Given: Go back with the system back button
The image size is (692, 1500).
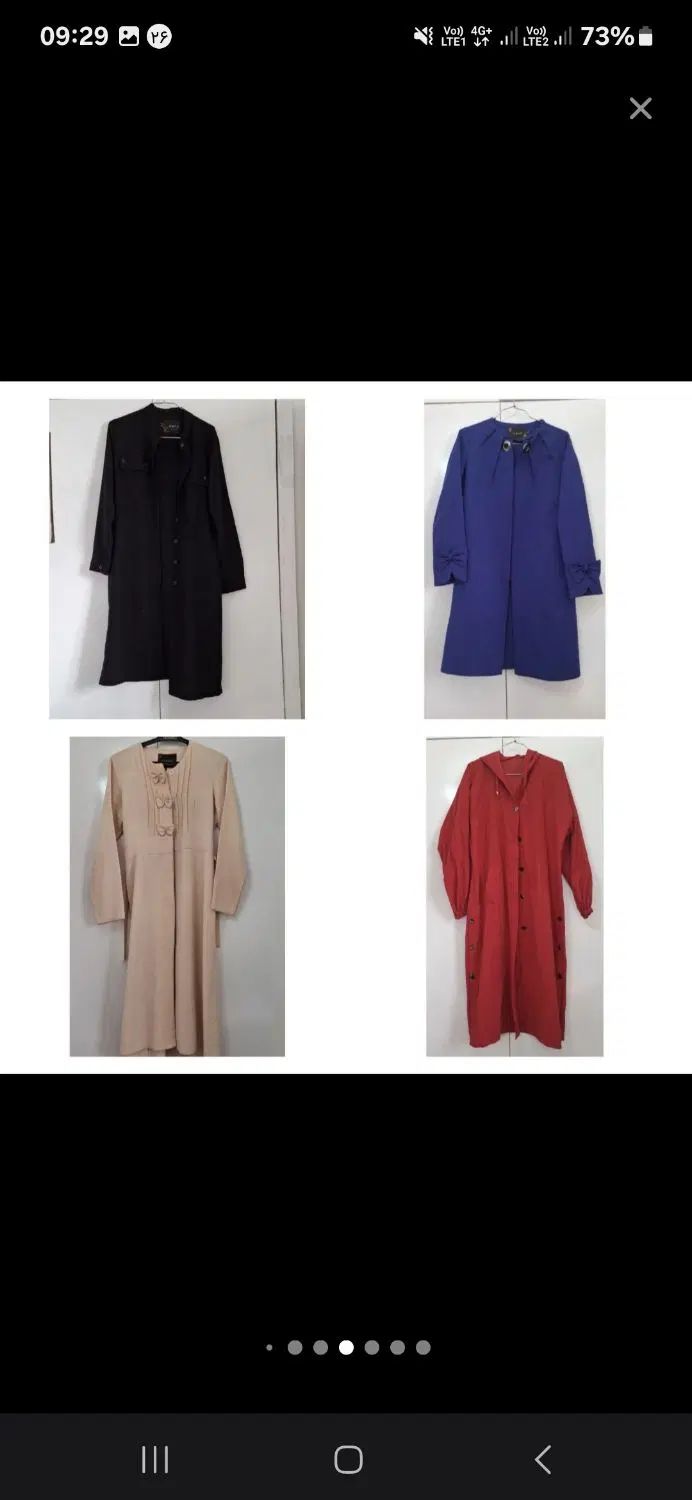Looking at the screenshot, I should 542,1459.
